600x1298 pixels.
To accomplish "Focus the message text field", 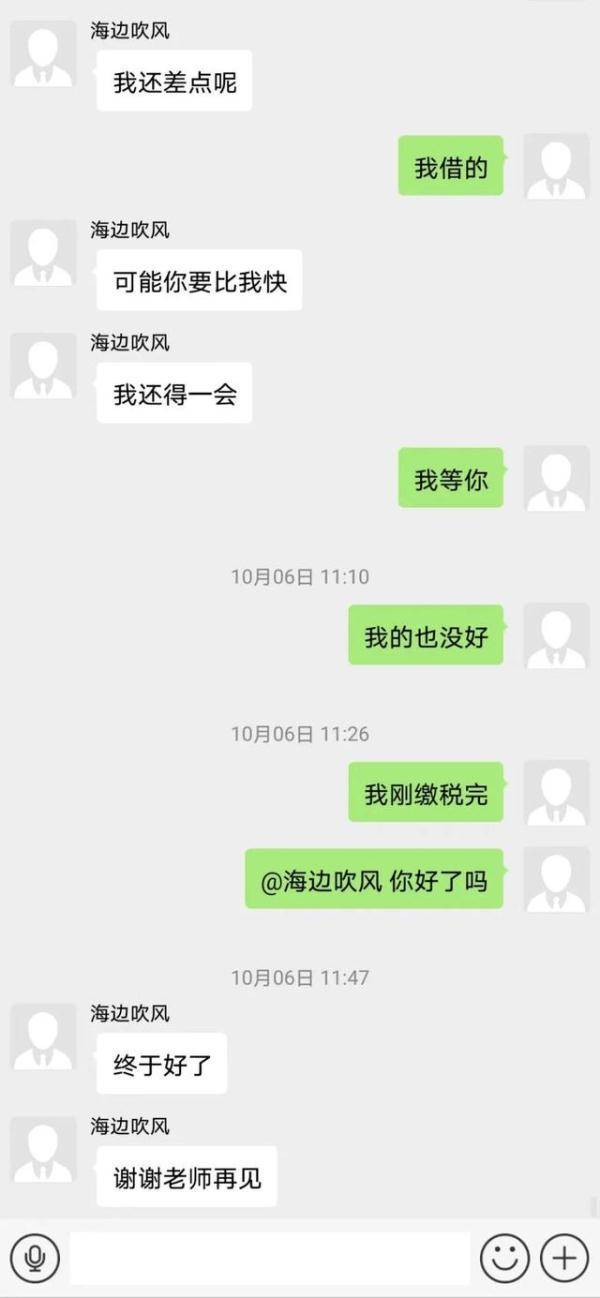I will pos(270,1257).
